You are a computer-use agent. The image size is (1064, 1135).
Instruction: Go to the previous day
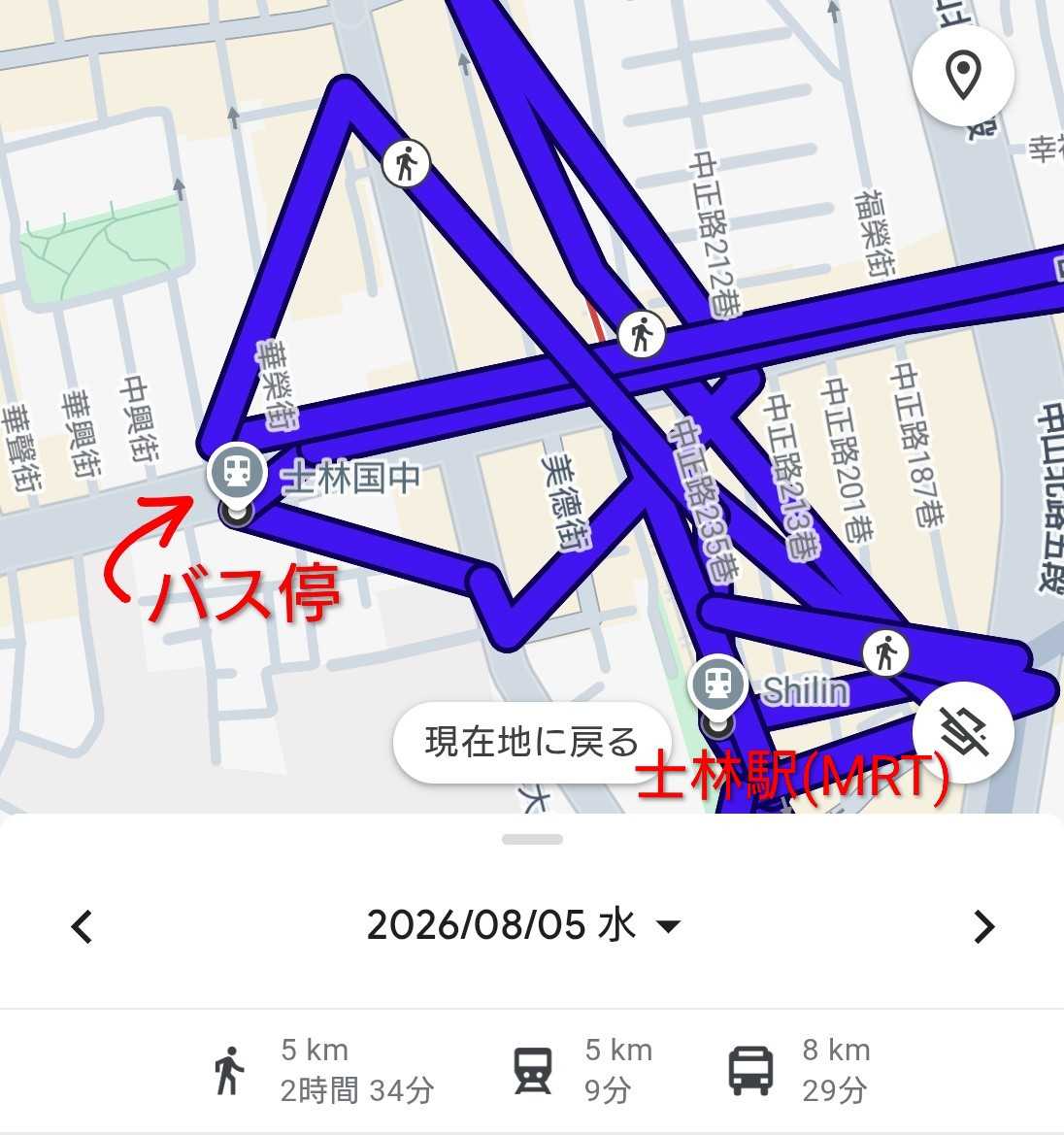(x=82, y=926)
